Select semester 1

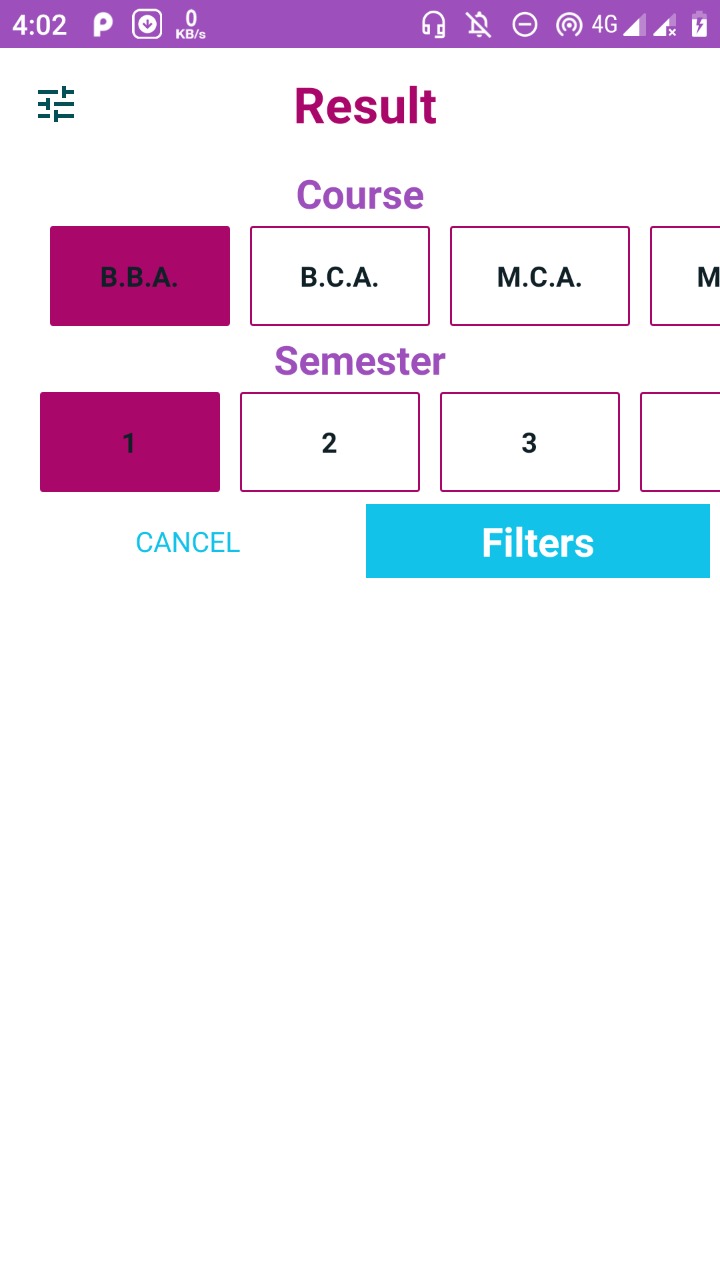(x=130, y=442)
